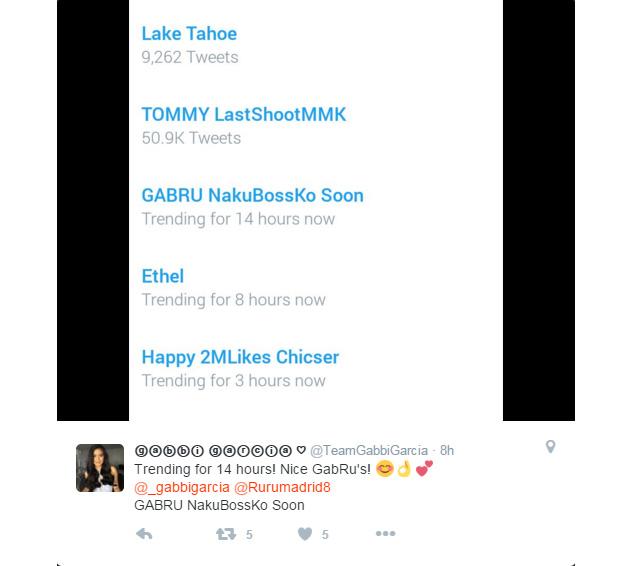
Task: Open the @Rurumadrid8 mention
Action: pyautogui.click(x=282, y=487)
